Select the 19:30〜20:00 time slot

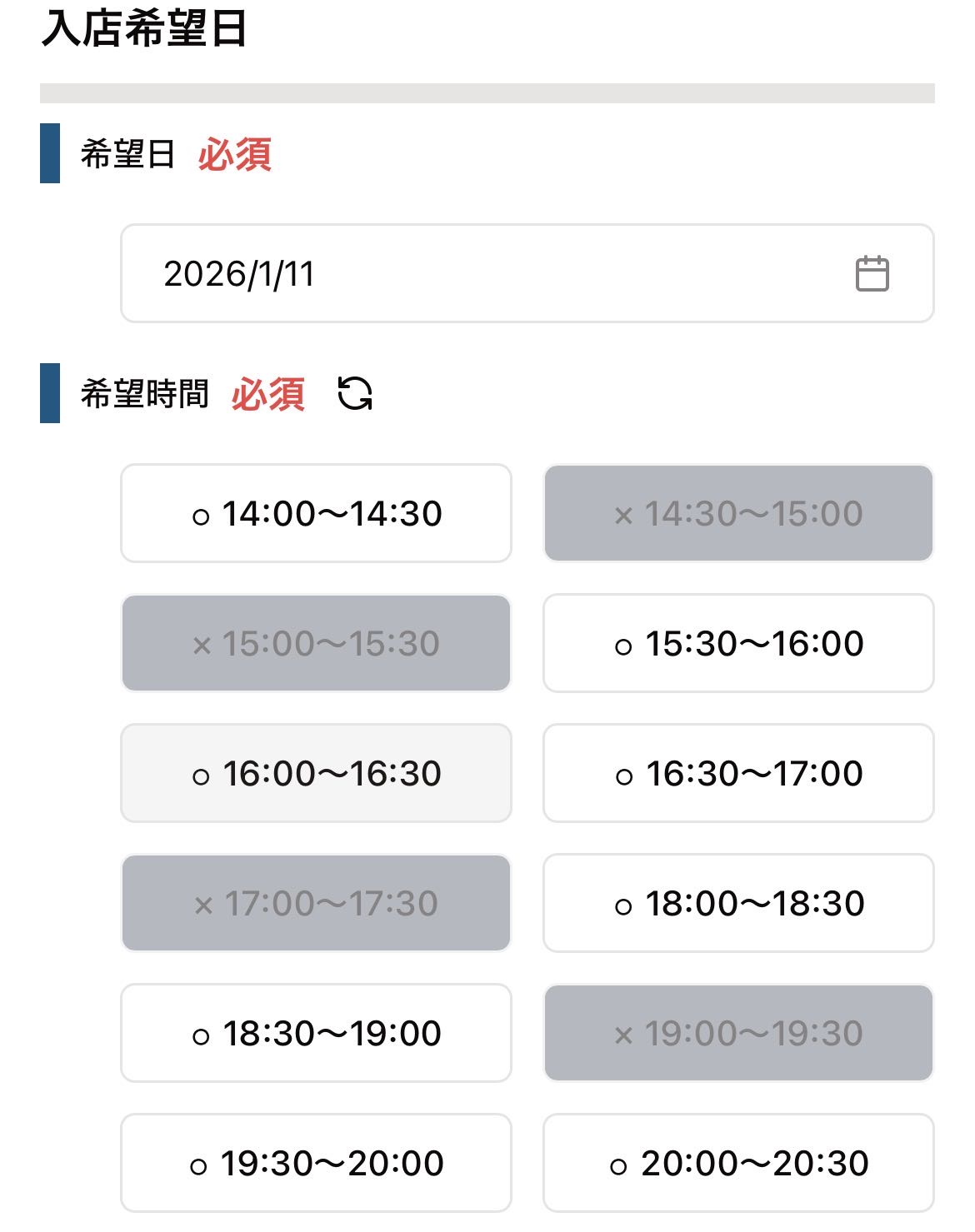(x=316, y=1163)
